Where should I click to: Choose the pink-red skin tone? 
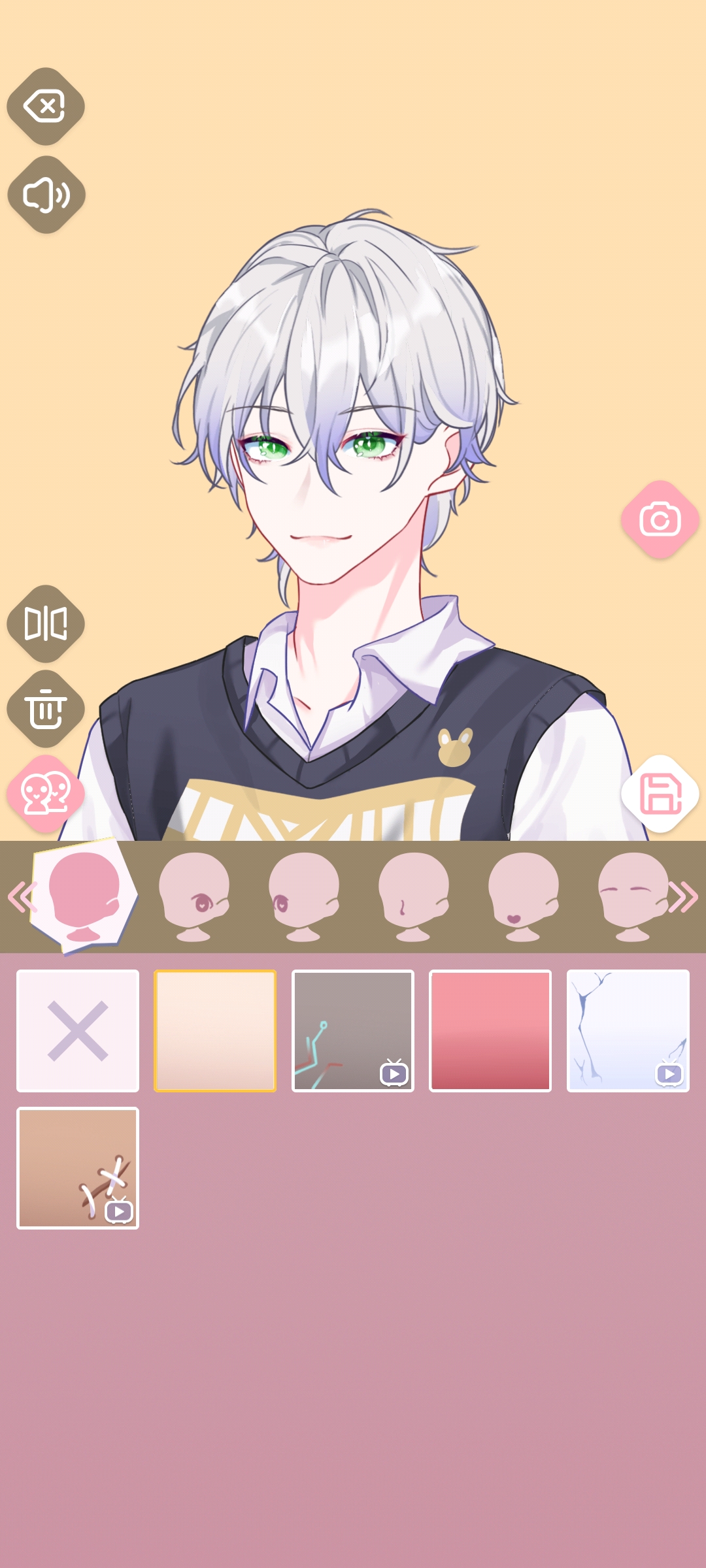(490, 1031)
